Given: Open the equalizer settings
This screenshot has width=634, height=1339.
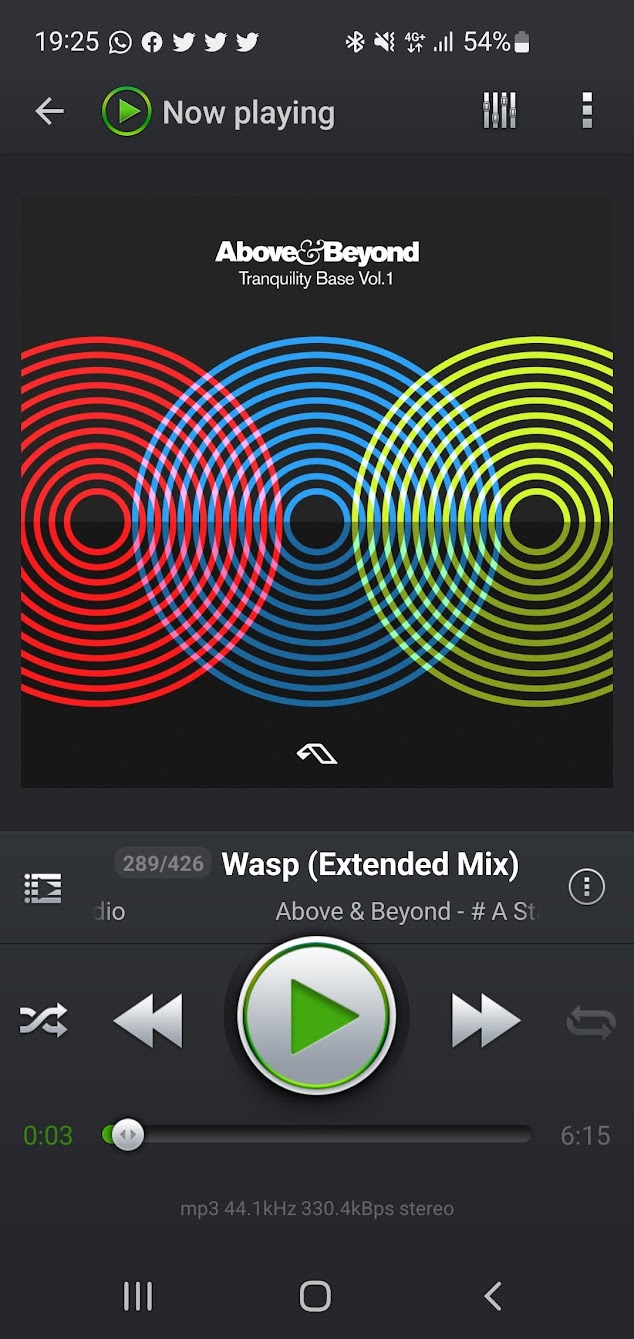Looking at the screenshot, I should coord(499,111).
